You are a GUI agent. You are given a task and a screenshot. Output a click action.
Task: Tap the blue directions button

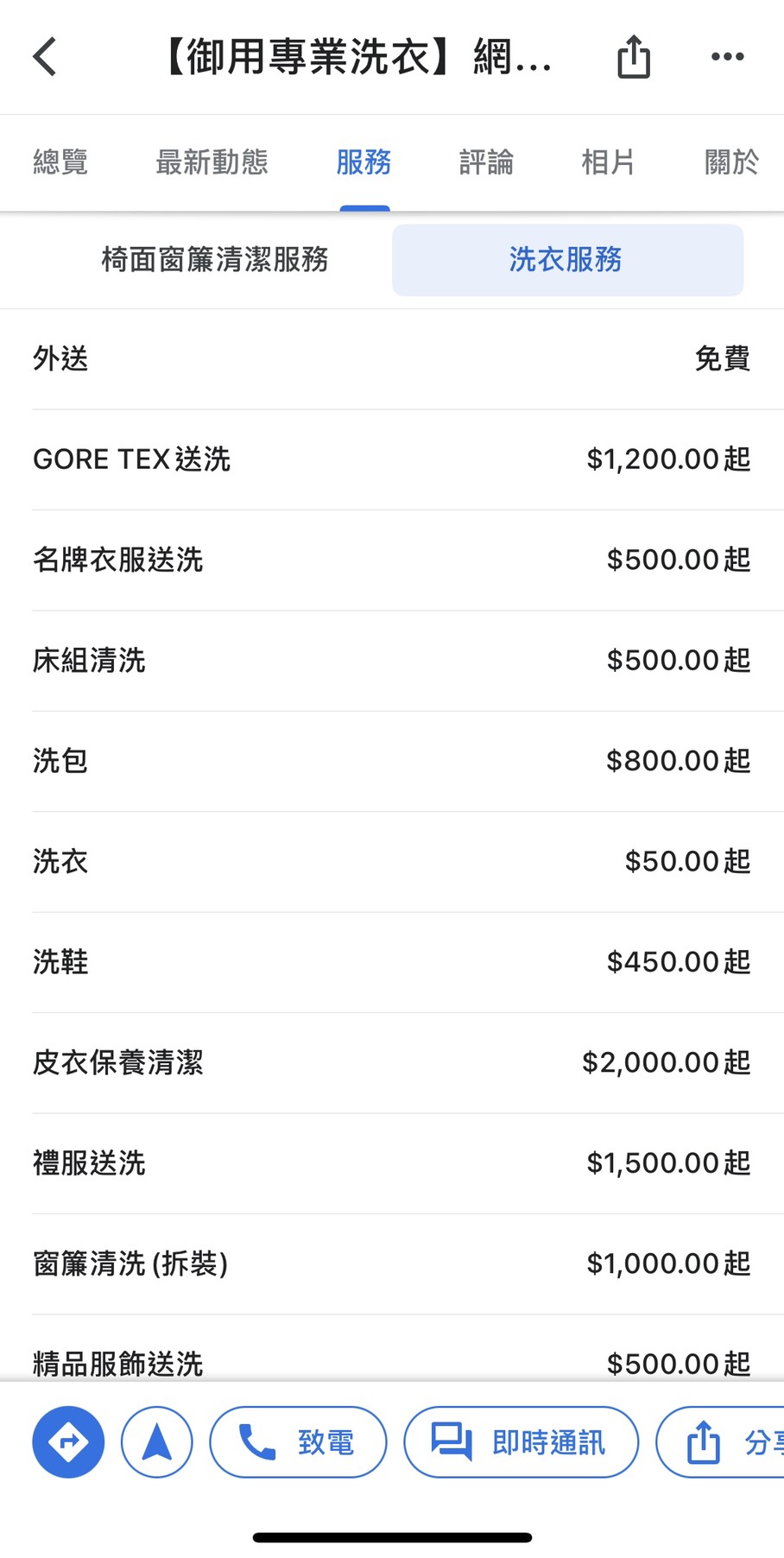(68, 1441)
